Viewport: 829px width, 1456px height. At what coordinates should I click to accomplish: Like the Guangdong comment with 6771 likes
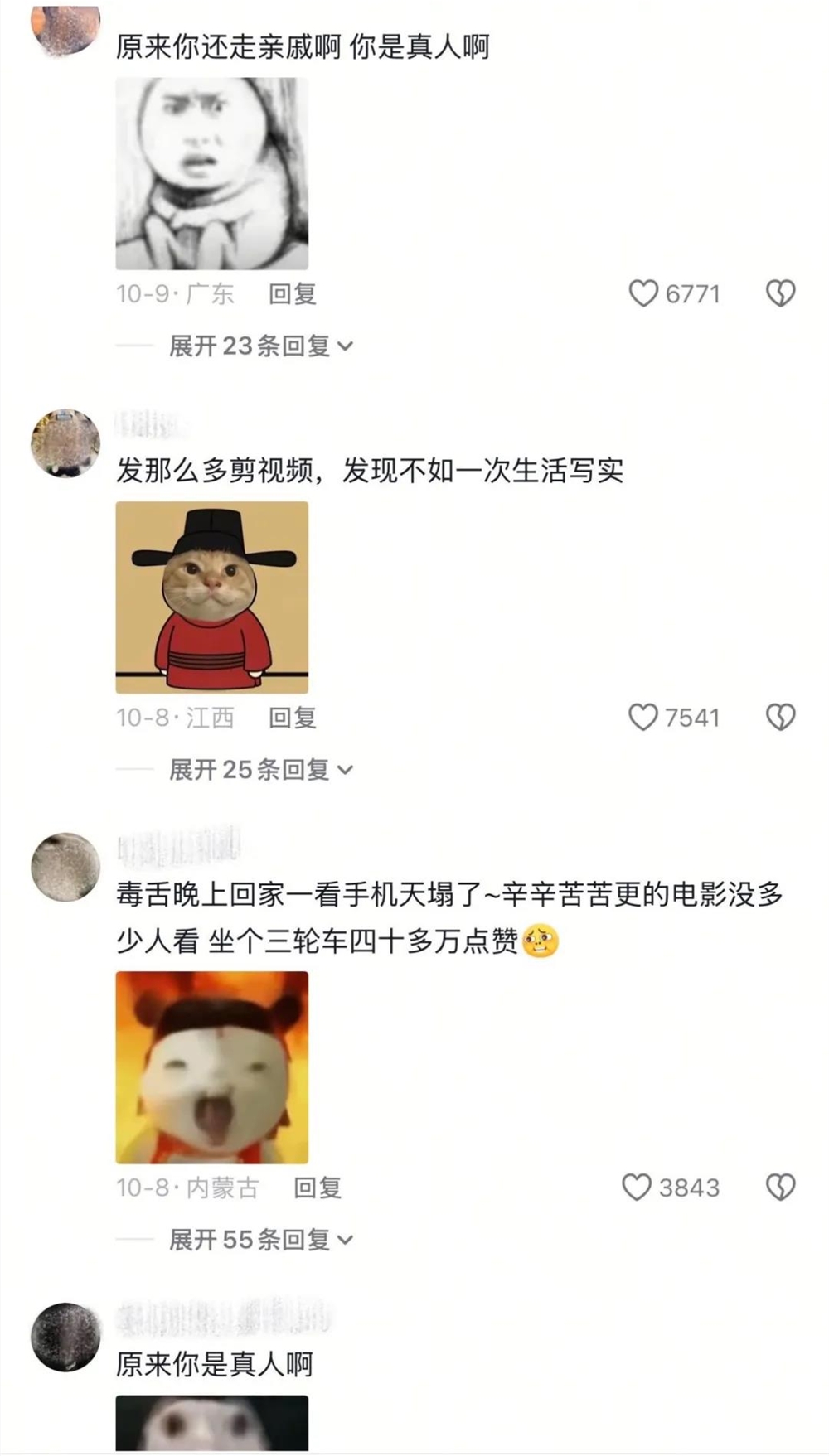click(643, 293)
